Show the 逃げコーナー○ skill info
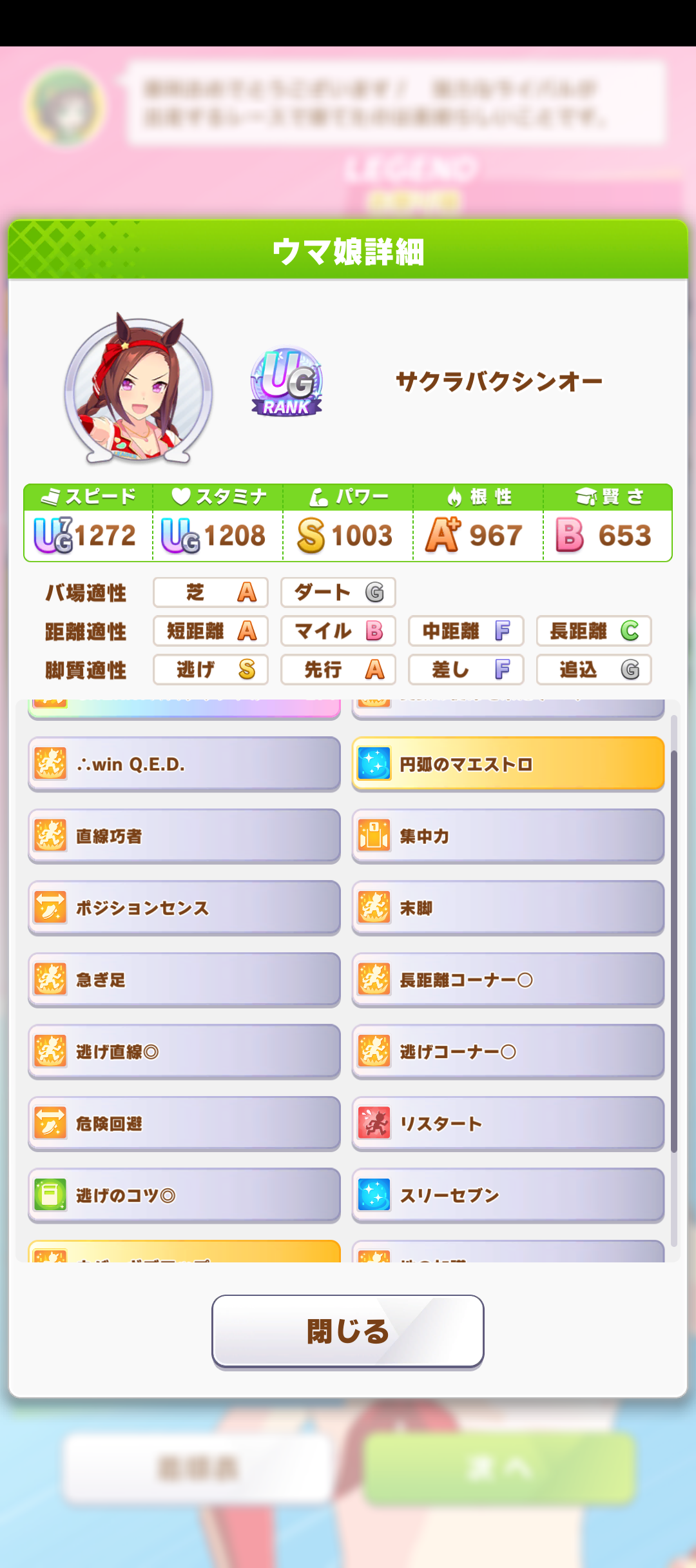The image size is (696, 1568). click(508, 1052)
